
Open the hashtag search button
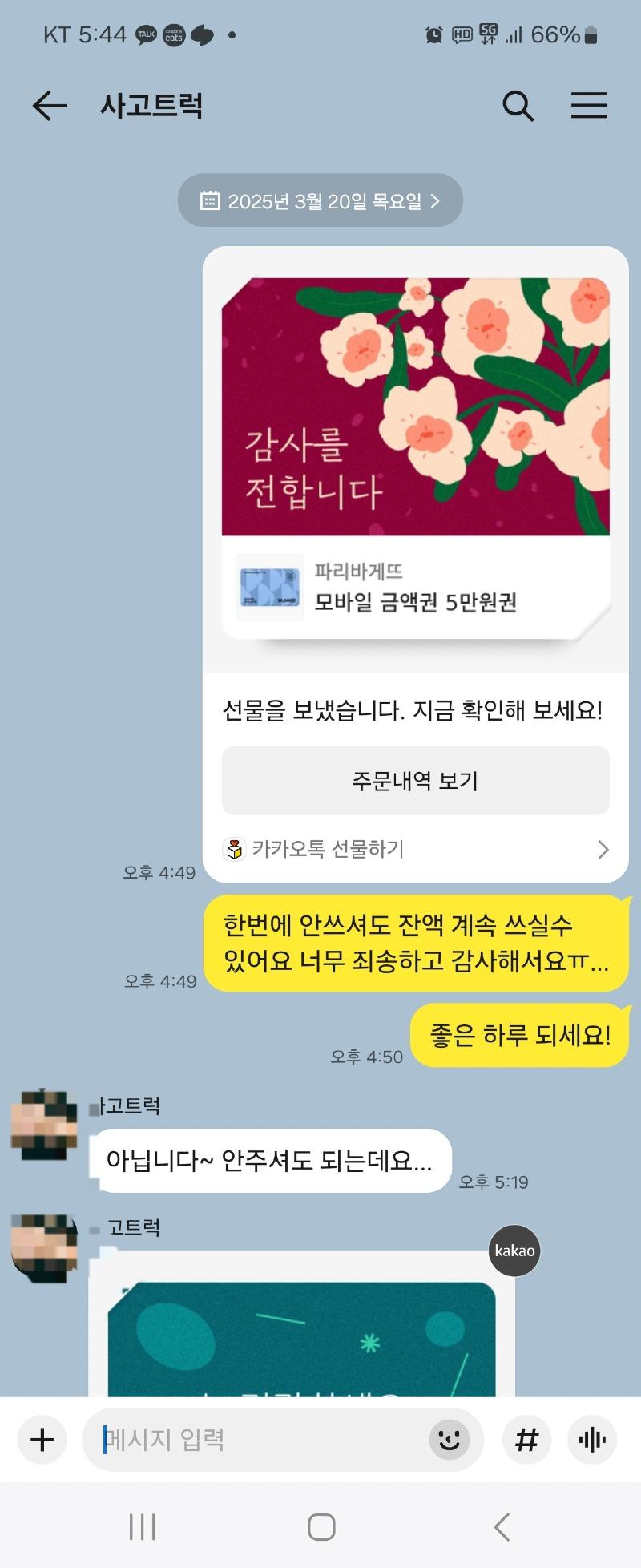(526, 1440)
